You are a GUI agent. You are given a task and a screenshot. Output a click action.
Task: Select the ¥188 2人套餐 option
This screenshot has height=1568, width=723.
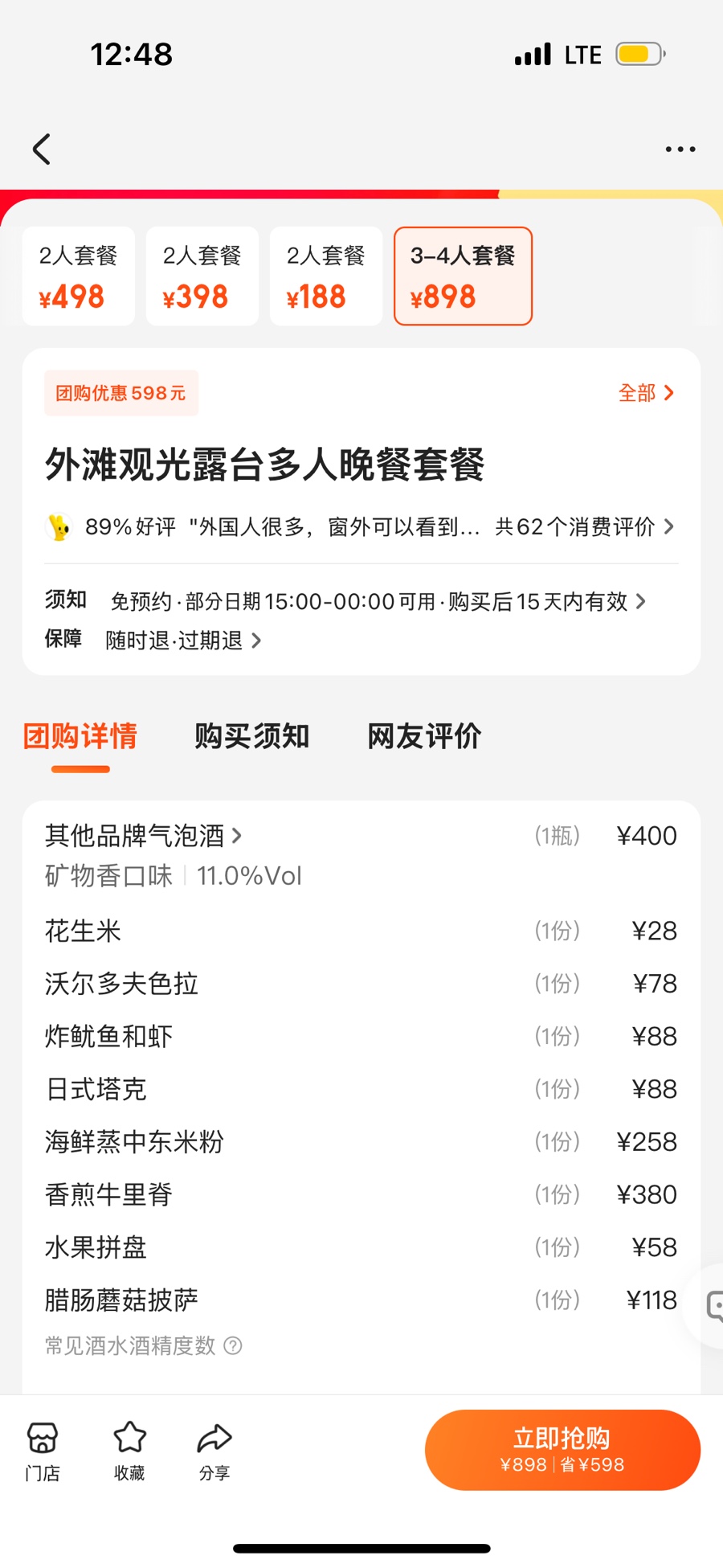(x=325, y=276)
